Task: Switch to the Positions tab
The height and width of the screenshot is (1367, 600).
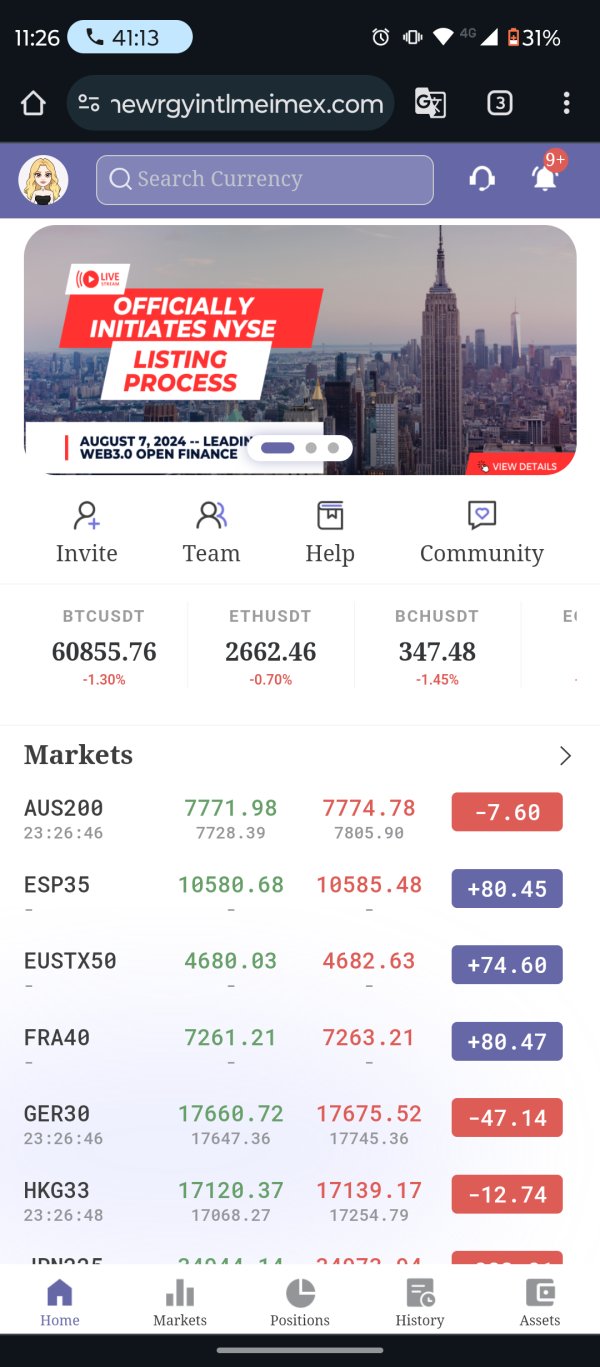Action: click(x=300, y=1302)
